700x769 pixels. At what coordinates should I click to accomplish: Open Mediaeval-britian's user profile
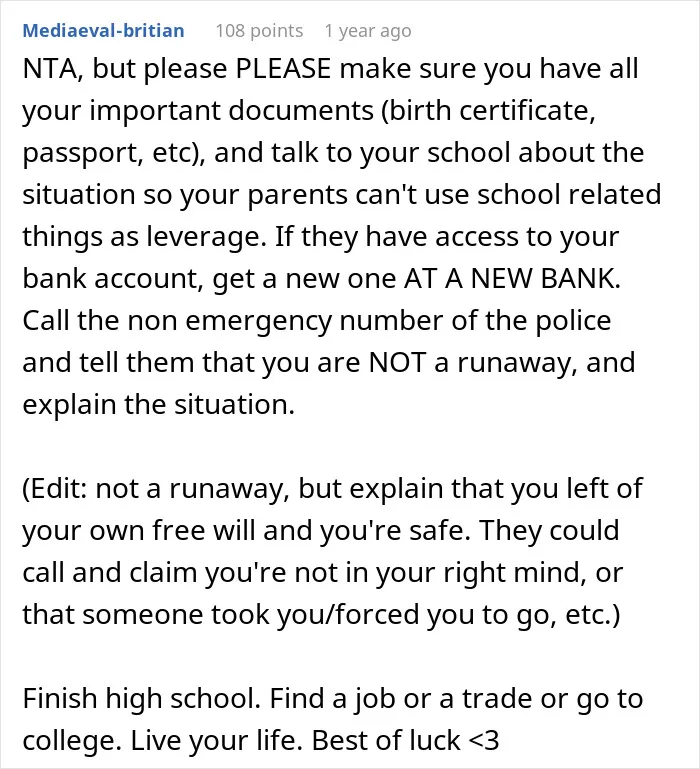pyautogui.click(x=104, y=31)
